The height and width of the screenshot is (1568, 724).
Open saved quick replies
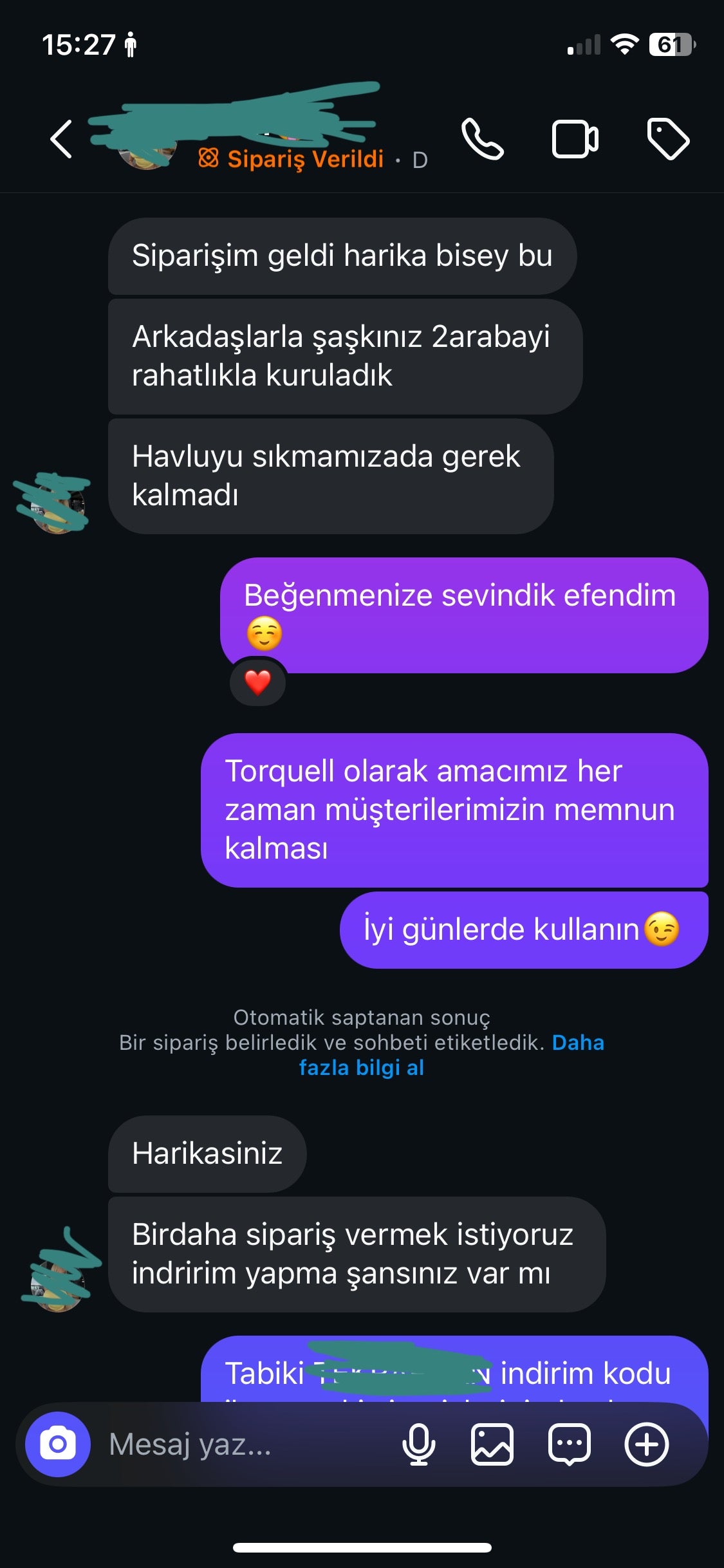tap(570, 1444)
